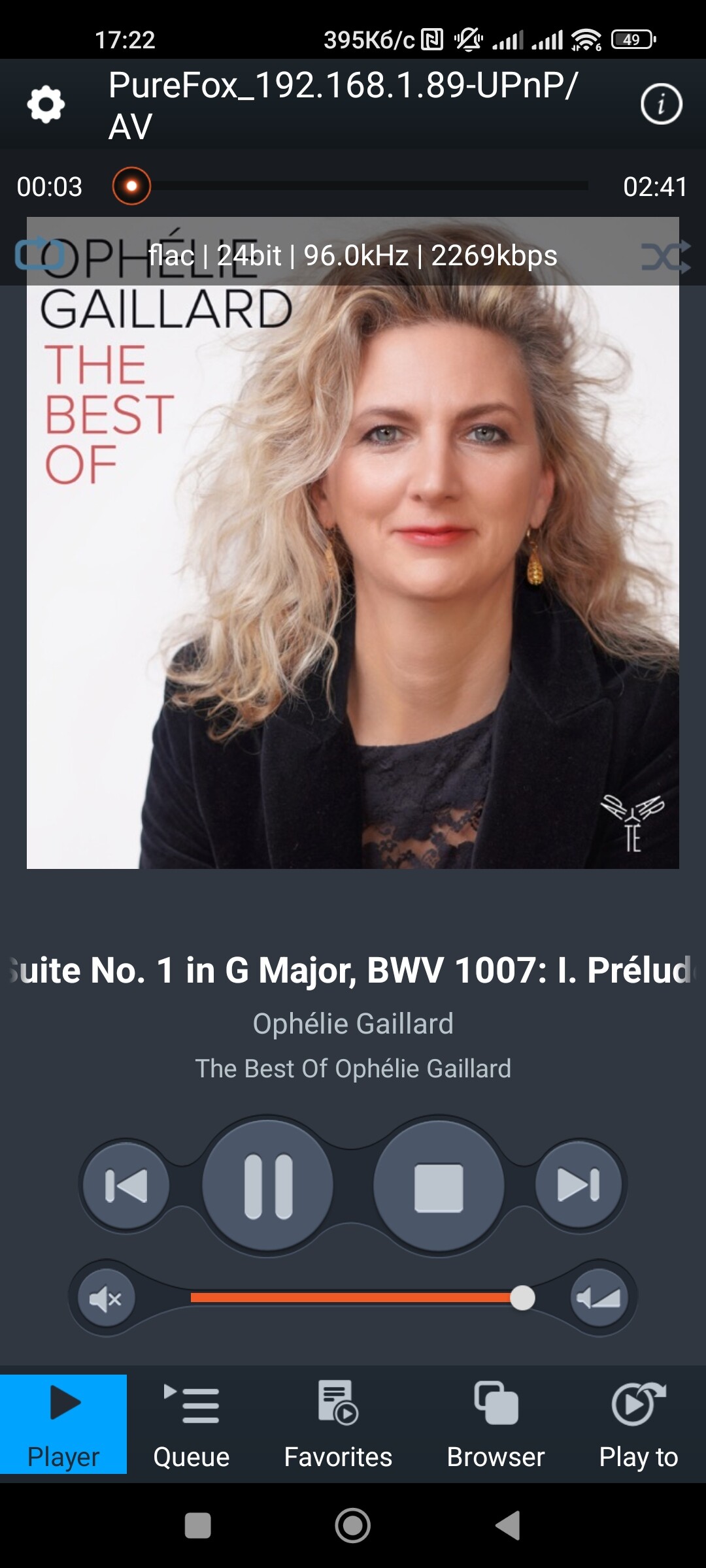Viewport: 706px width, 1568px height.
Task: Stop playback
Action: click(x=439, y=1186)
